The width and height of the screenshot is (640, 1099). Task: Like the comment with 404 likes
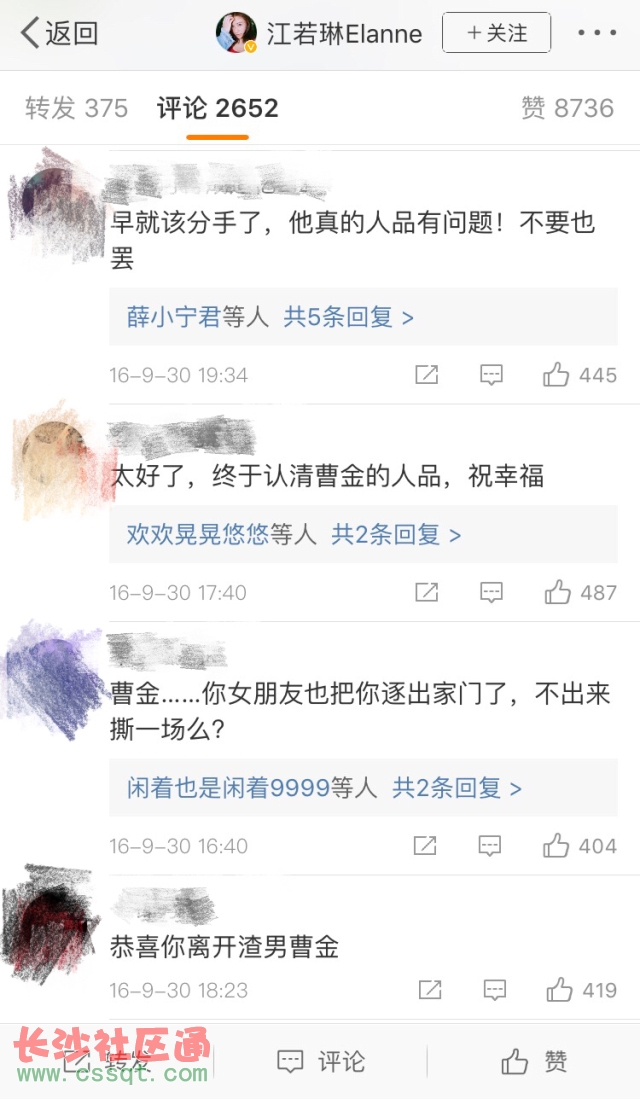[557, 846]
